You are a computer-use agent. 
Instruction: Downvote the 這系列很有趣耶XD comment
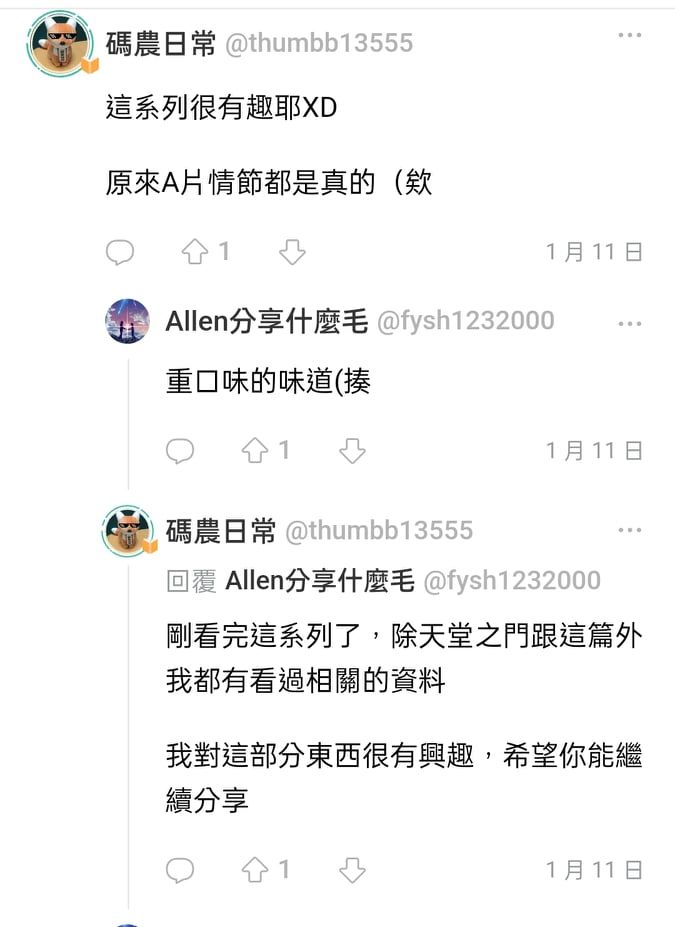(292, 252)
